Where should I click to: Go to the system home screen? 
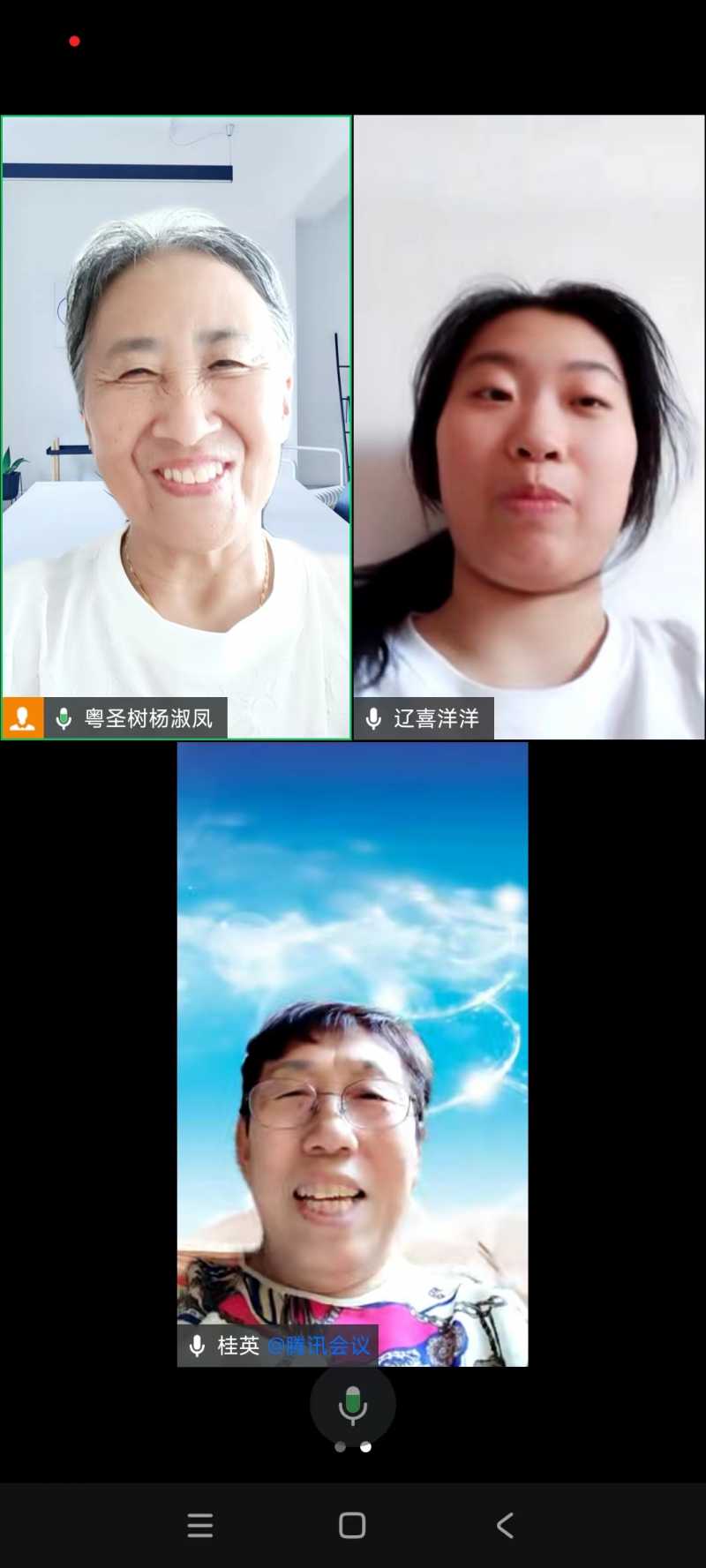(x=352, y=1525)
